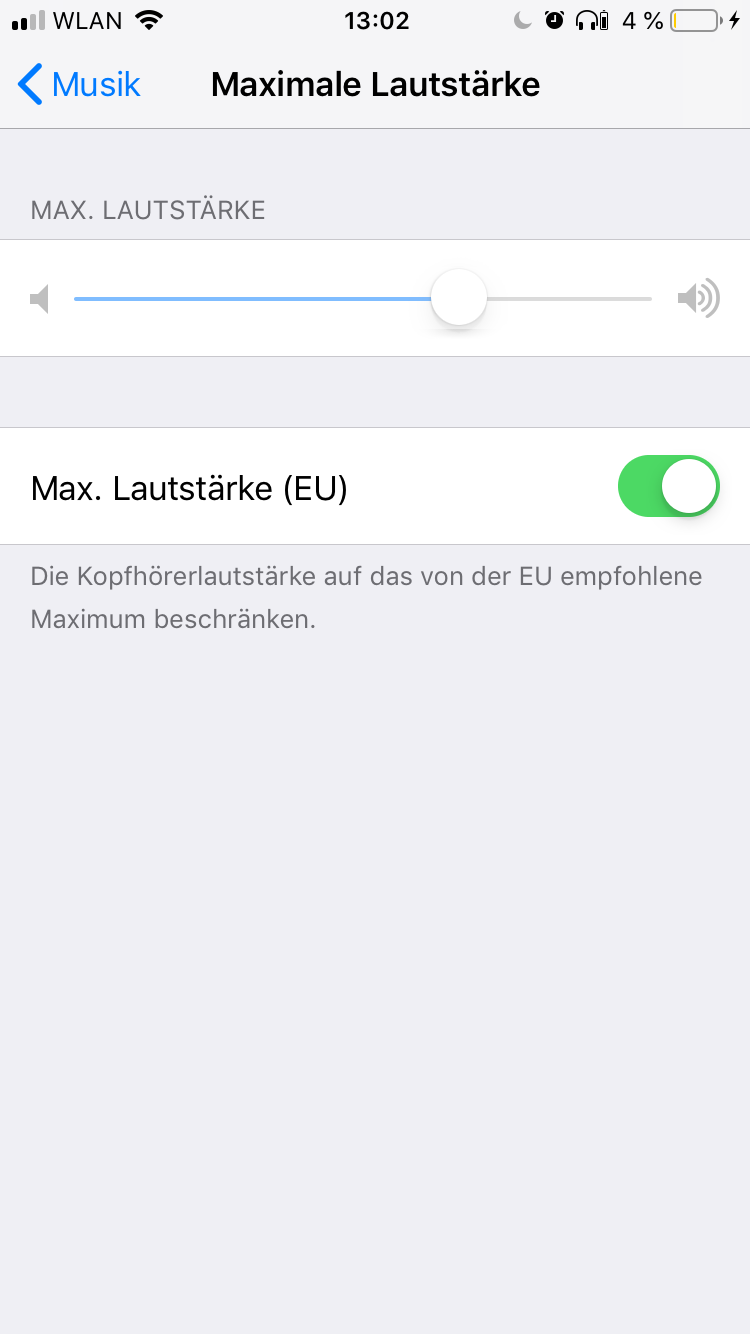Disable Max. Lautstärke (EU) switch
750x1334 pixels.
[x=668, y=487]
